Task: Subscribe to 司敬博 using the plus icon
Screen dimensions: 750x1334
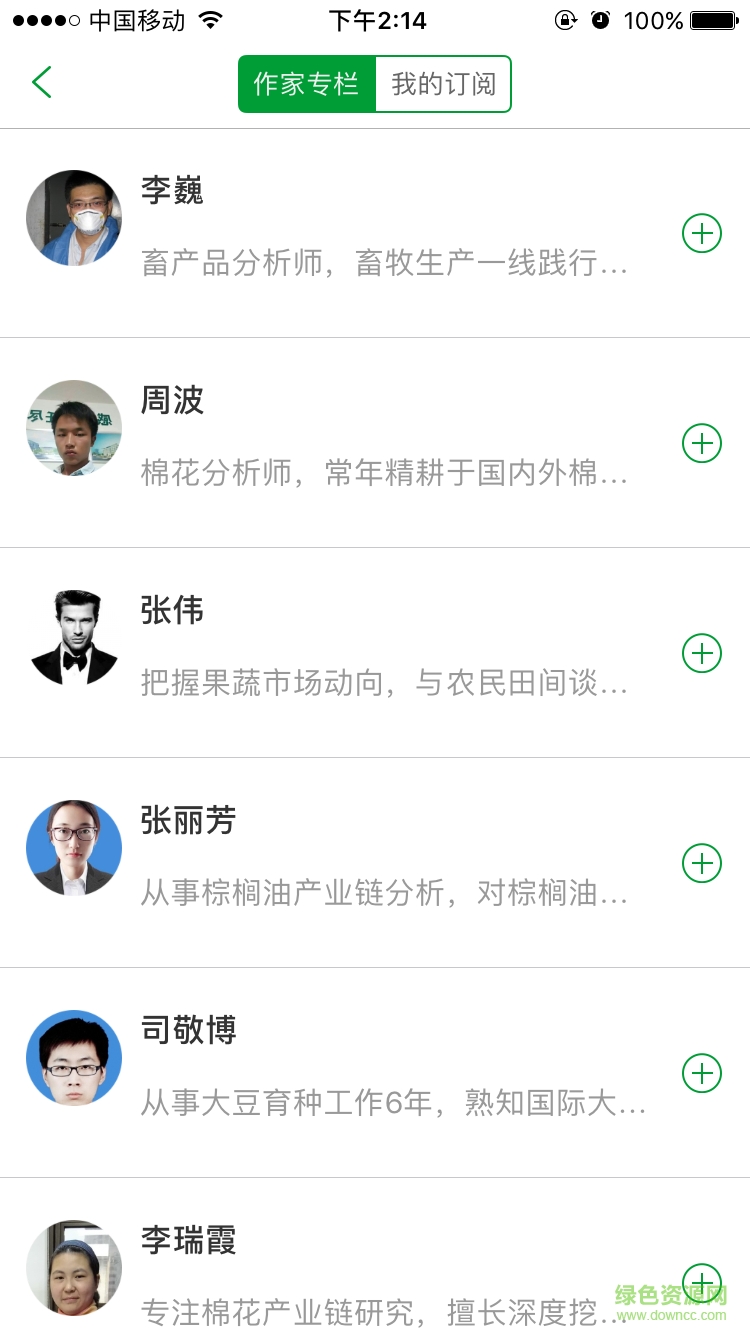Action: (702, 1073)
